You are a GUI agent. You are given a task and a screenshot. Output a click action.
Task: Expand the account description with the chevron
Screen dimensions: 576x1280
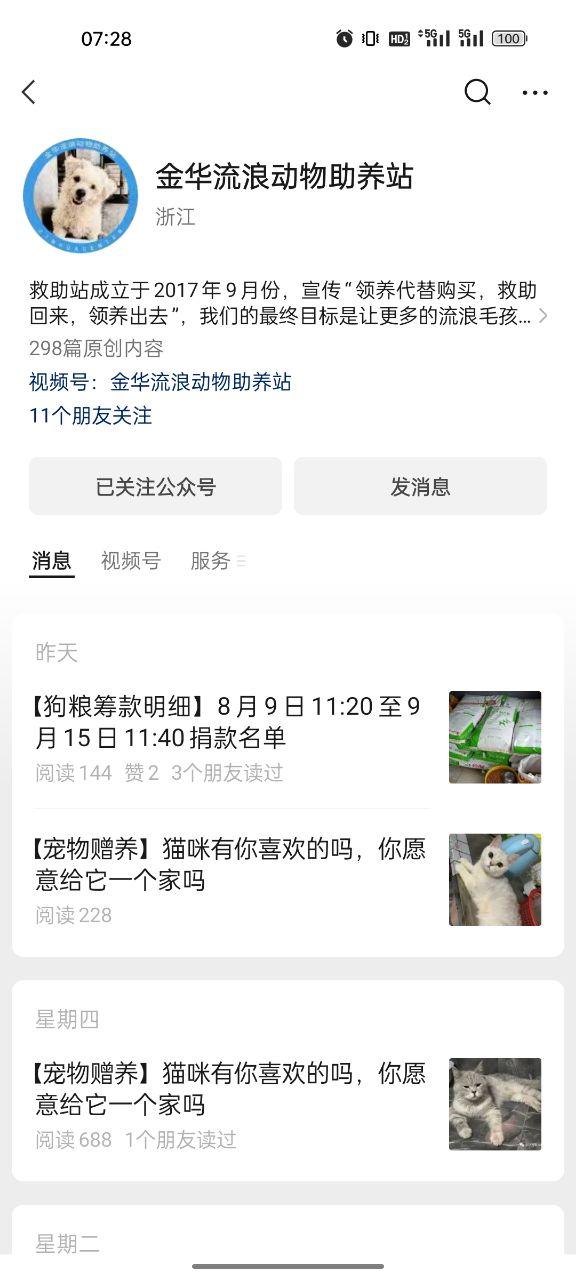click(x=543, y=316)
